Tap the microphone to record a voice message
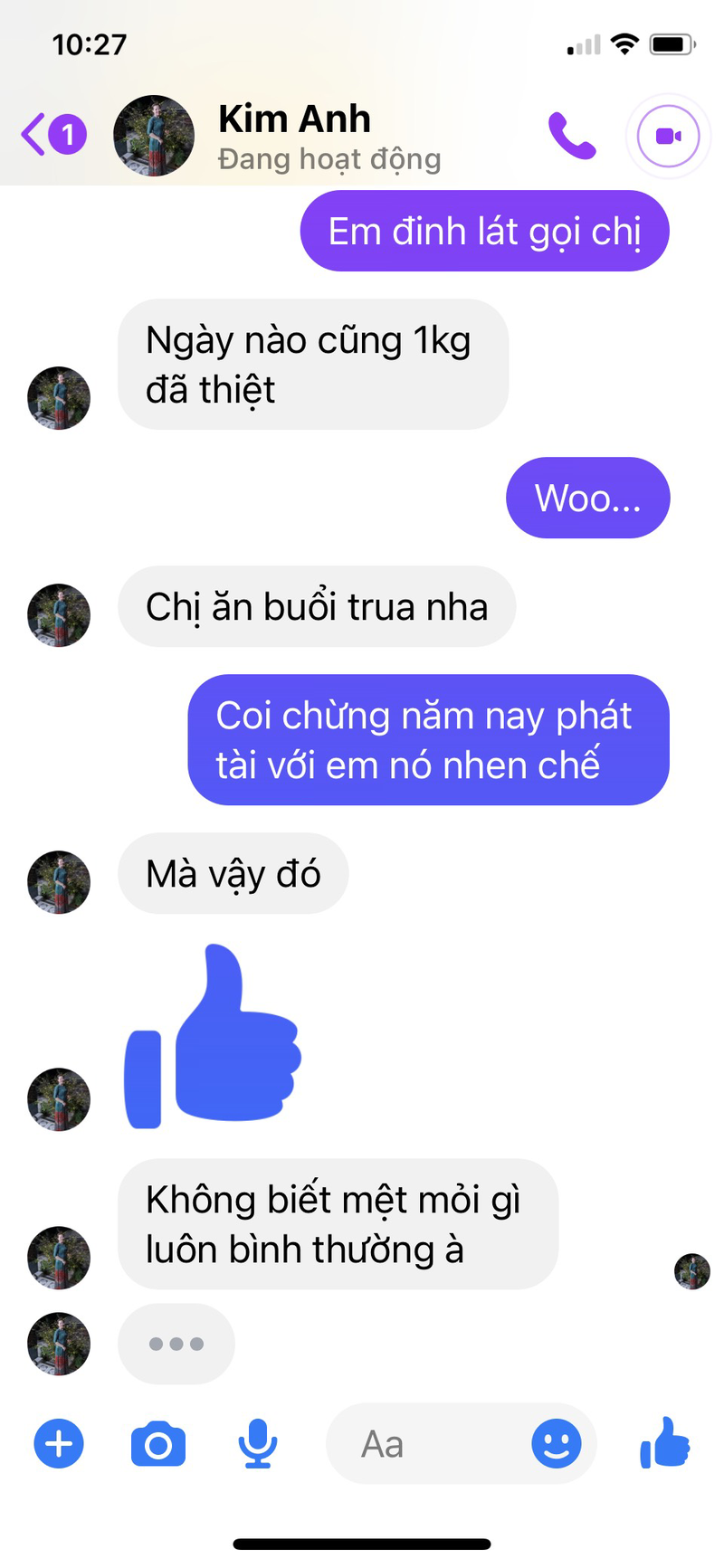 [x=258, y=1443]
